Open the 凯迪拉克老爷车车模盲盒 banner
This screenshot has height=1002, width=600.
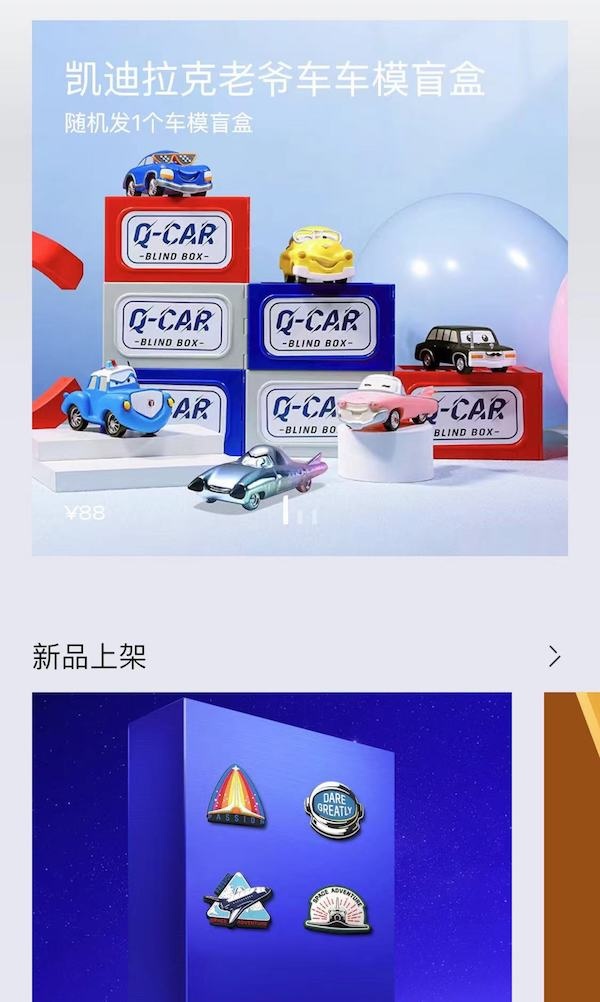pos(300,290)
